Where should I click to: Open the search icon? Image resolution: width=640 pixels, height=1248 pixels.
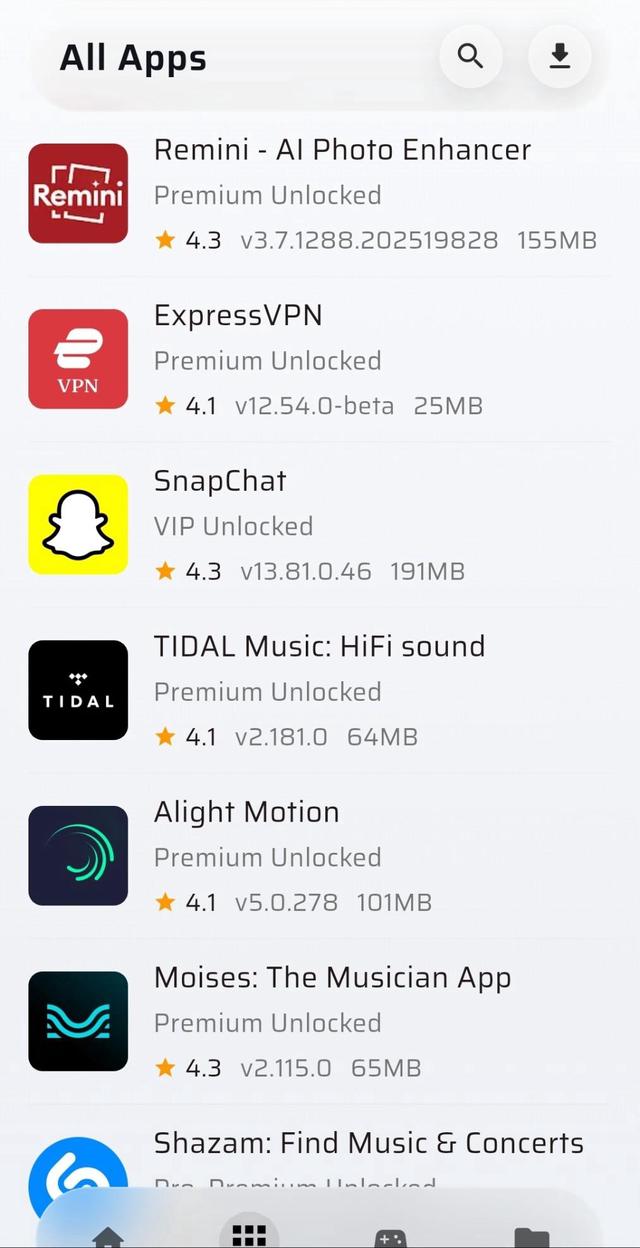pyautogui.click(x=470, y=56)
